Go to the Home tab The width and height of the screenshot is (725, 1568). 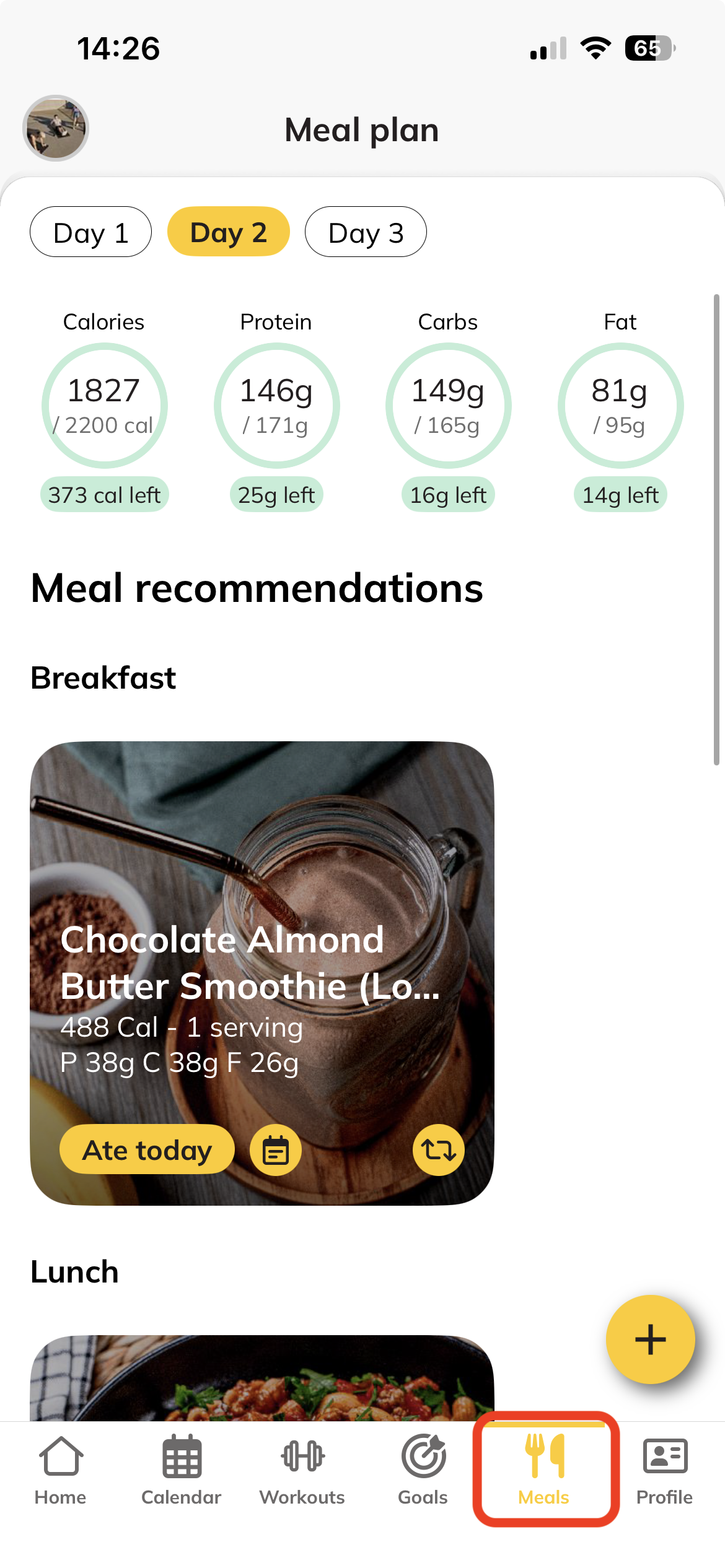(60, 1471)
